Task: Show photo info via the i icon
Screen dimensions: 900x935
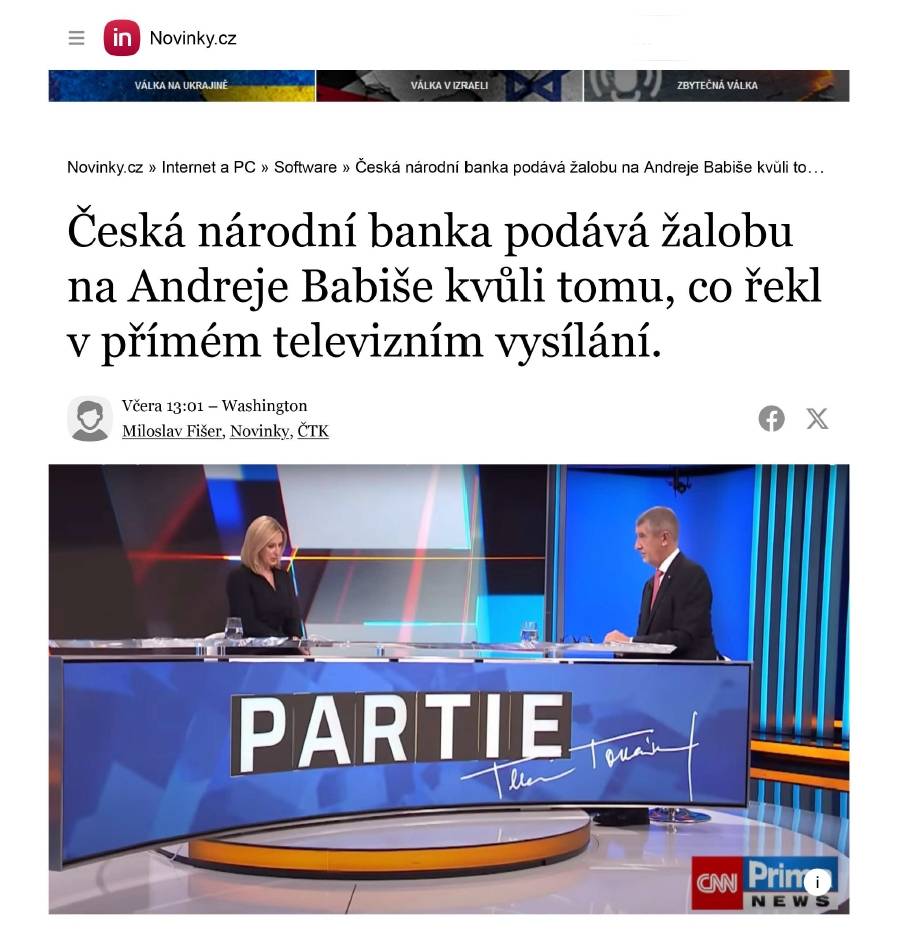Action: click(x=817, y=882)
